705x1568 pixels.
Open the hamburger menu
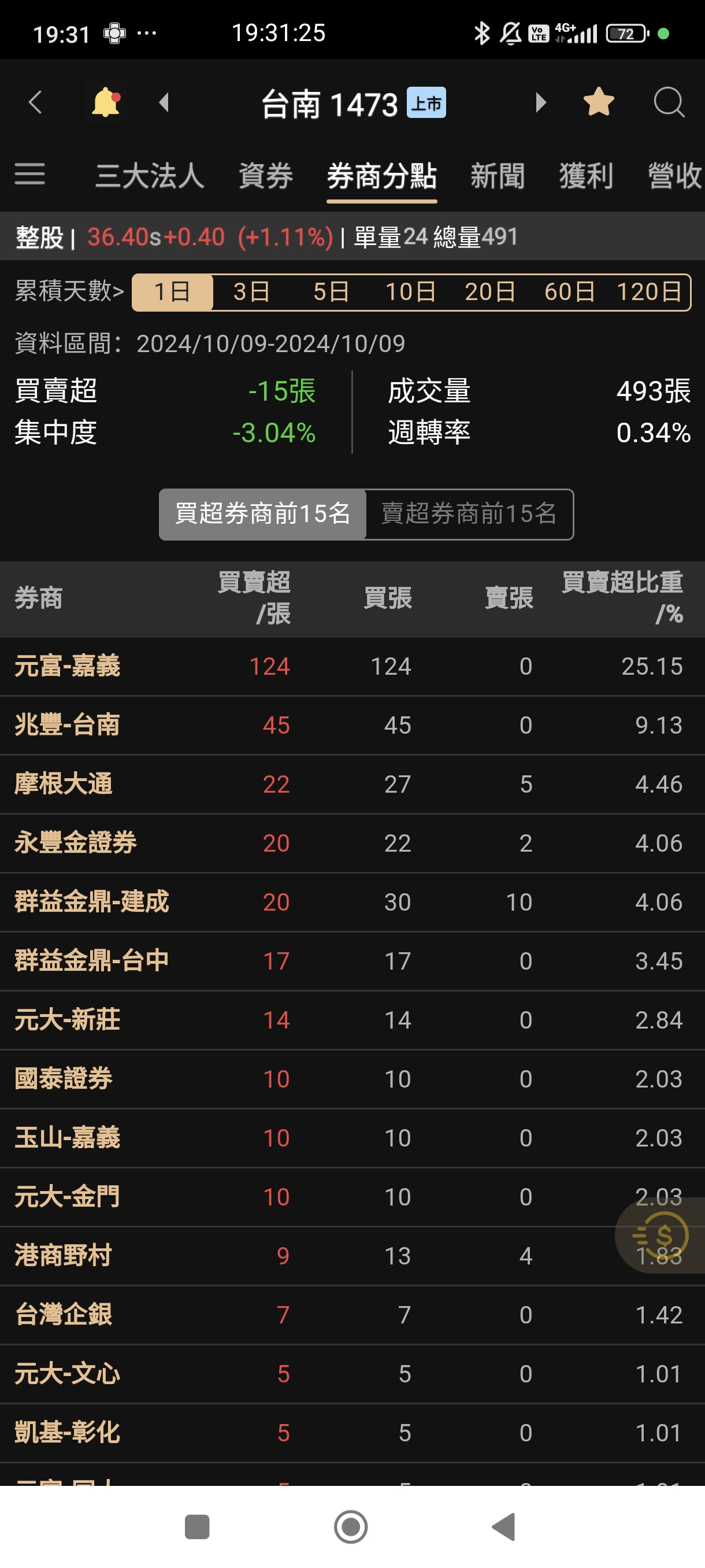pyautogui.click(x=30, y=175)
